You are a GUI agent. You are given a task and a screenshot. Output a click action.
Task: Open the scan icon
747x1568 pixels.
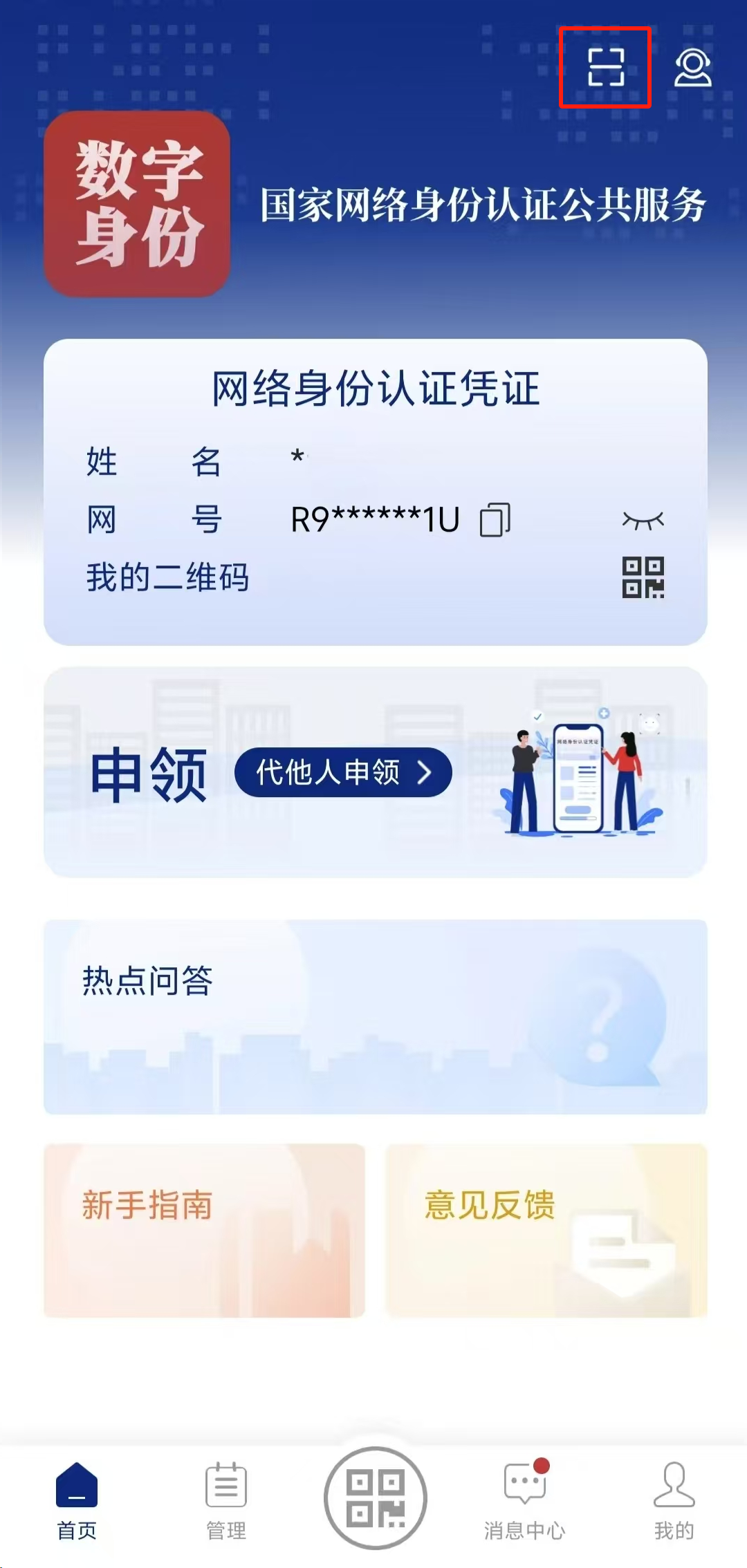[605, 68]
